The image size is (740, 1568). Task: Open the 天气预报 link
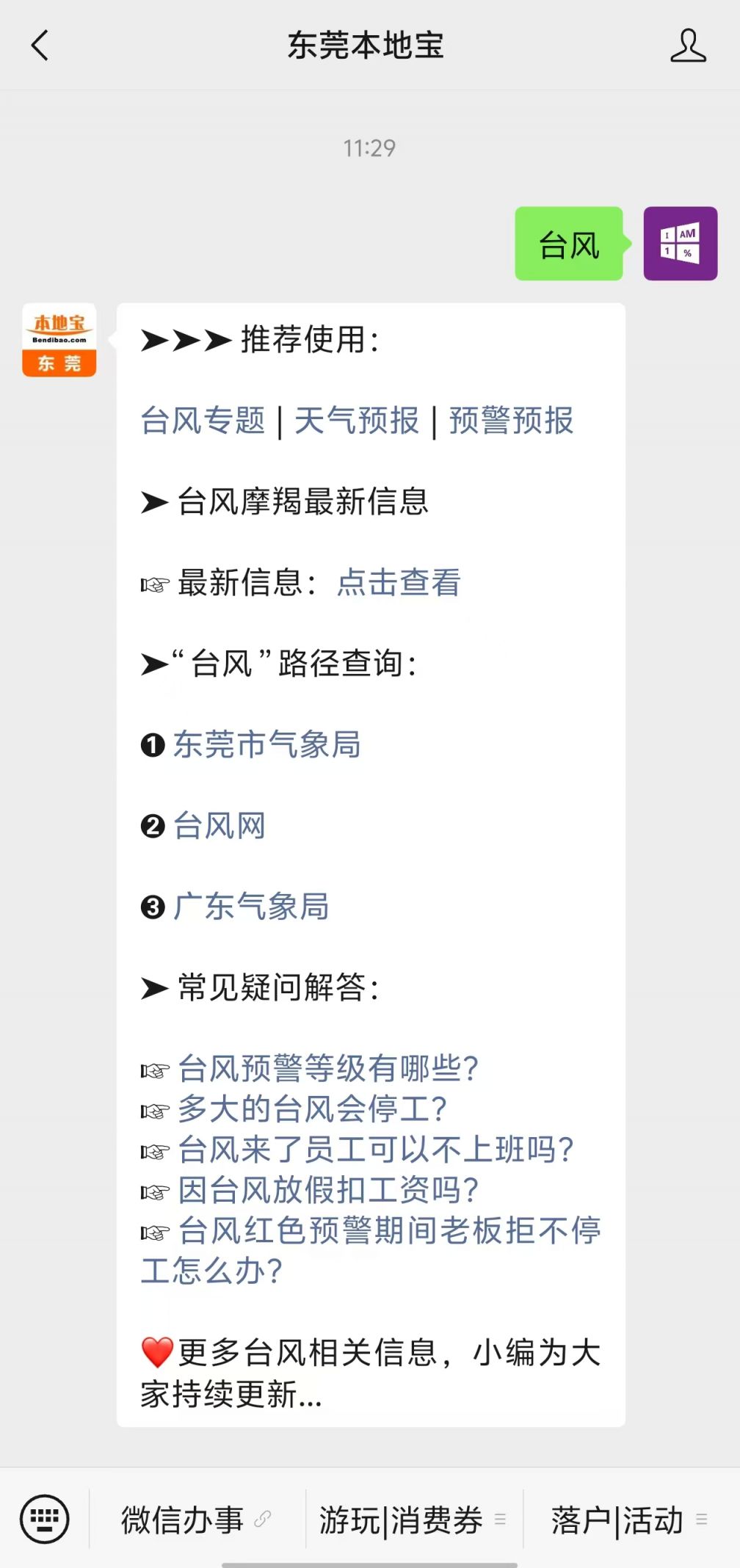click(357, 421)
